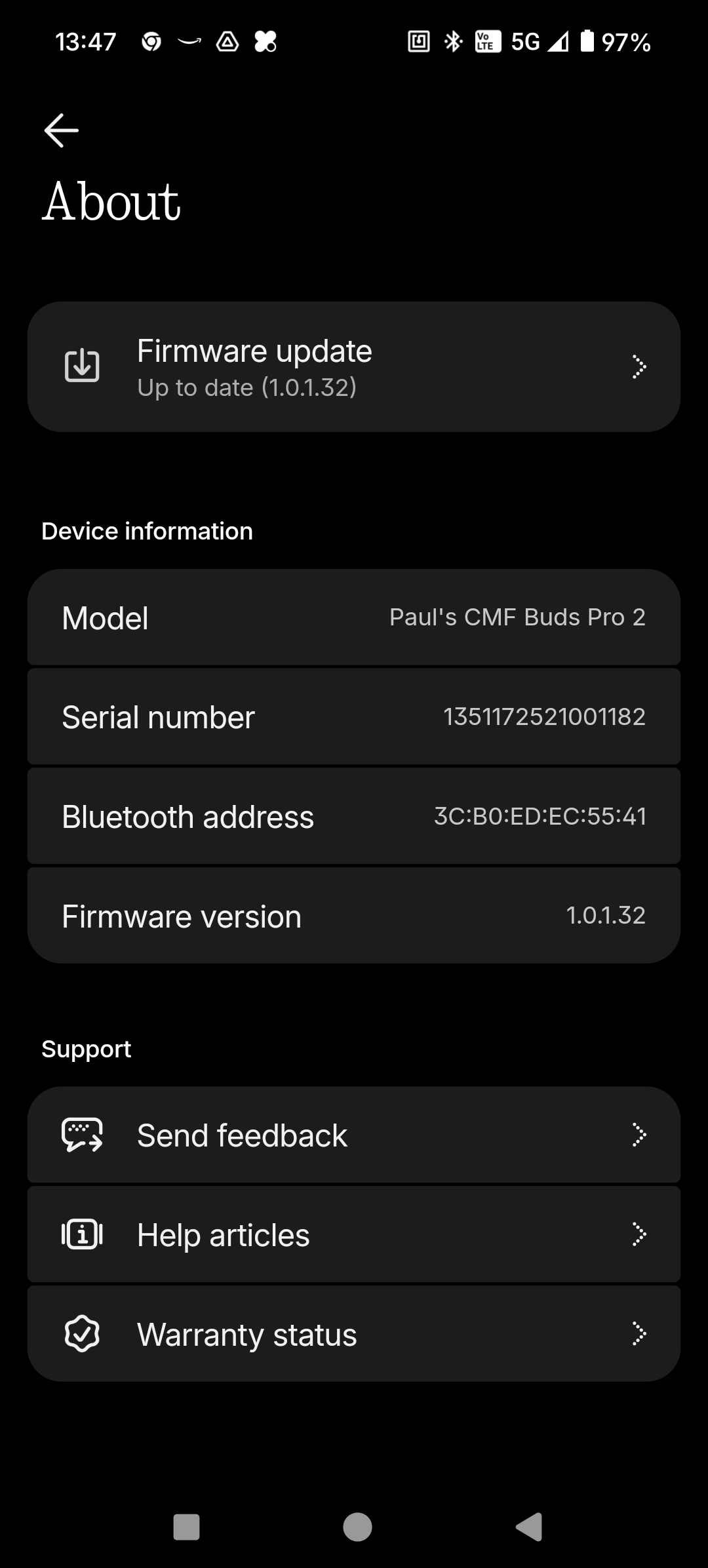The width and height of the screenshot is (708, 1568).
Task: Tap the system home button
Action: [x=357, y=1527]
